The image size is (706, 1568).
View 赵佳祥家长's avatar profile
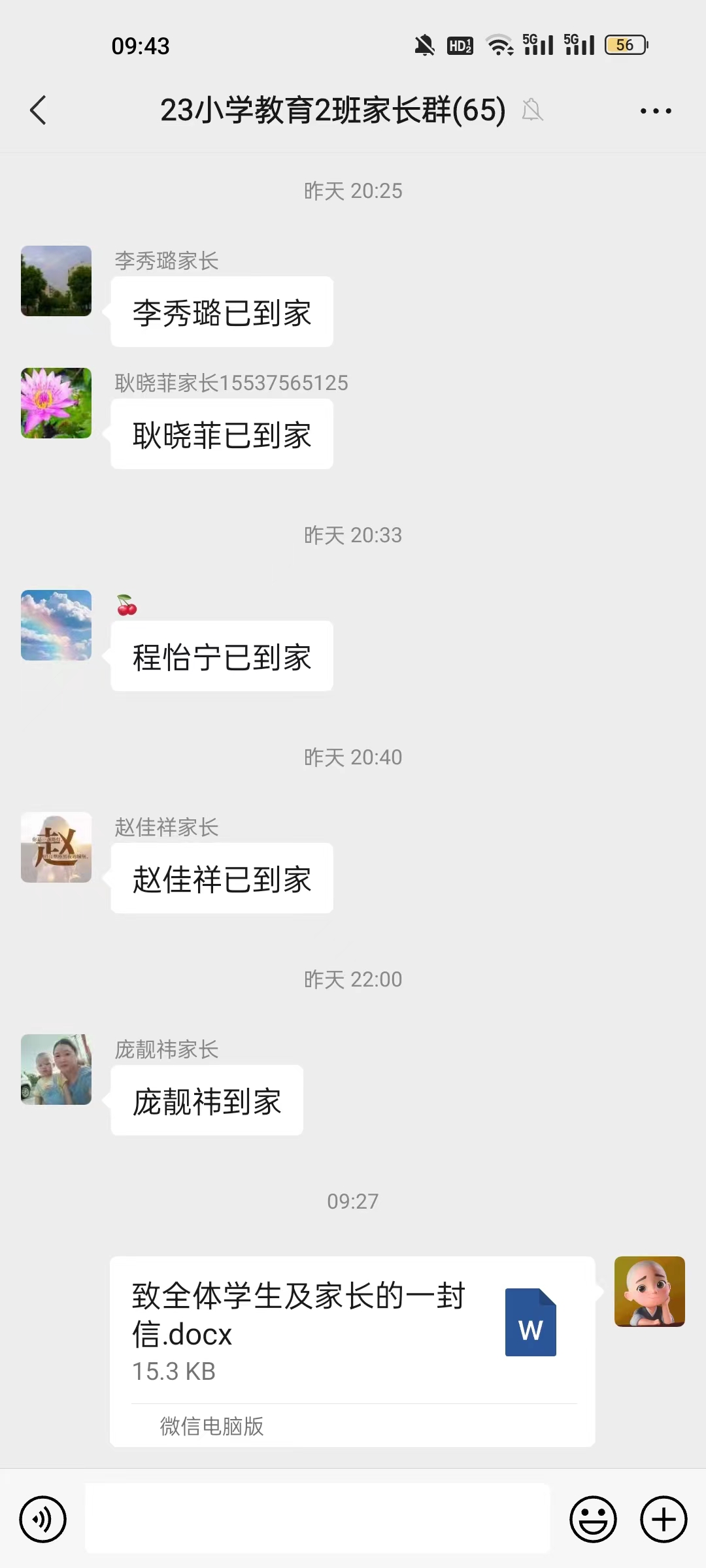(56, 847)
